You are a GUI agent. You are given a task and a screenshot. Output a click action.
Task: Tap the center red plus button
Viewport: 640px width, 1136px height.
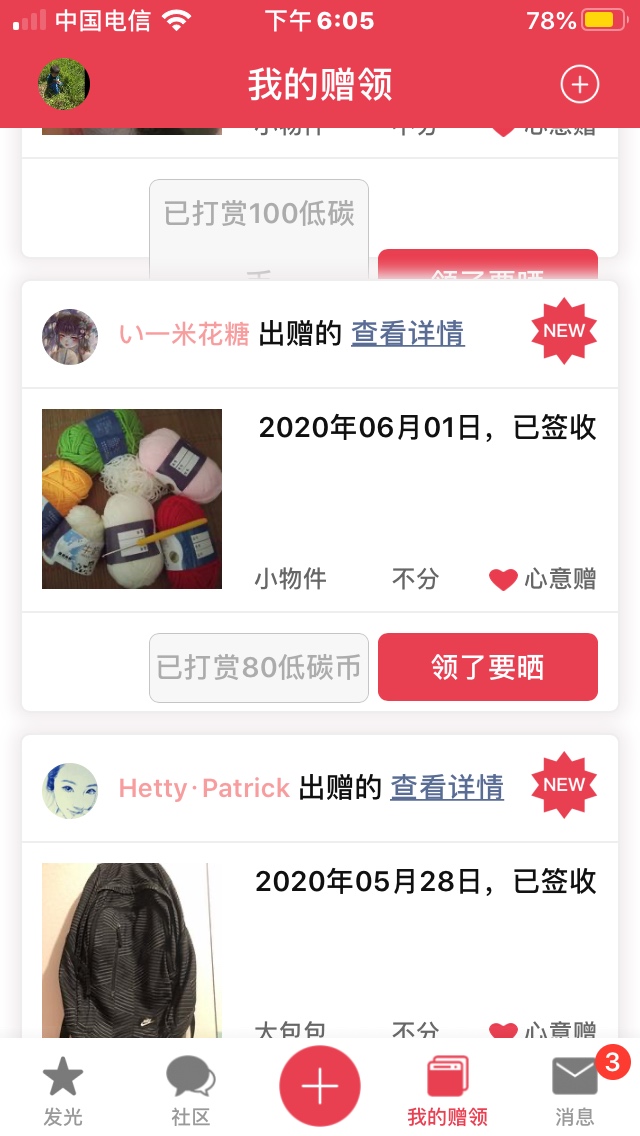[x=320, y=1086]
